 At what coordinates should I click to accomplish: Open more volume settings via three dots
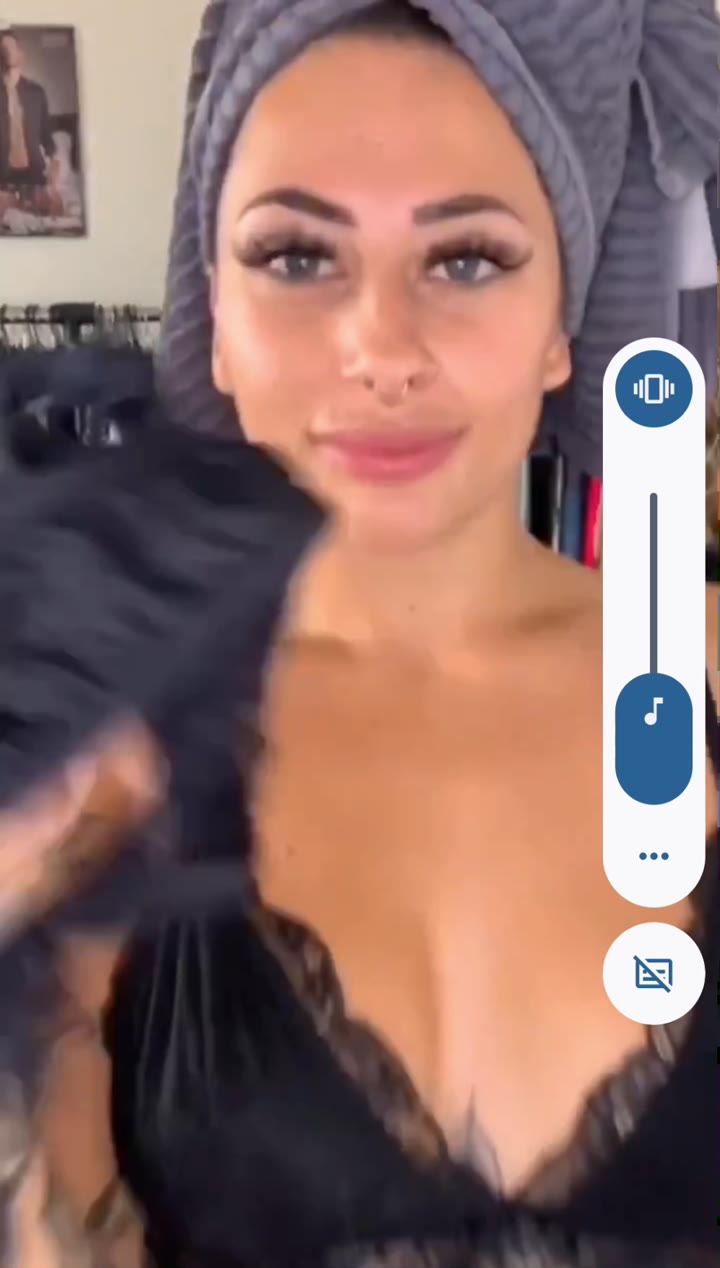pyautogui.click(x=653, y=856)
